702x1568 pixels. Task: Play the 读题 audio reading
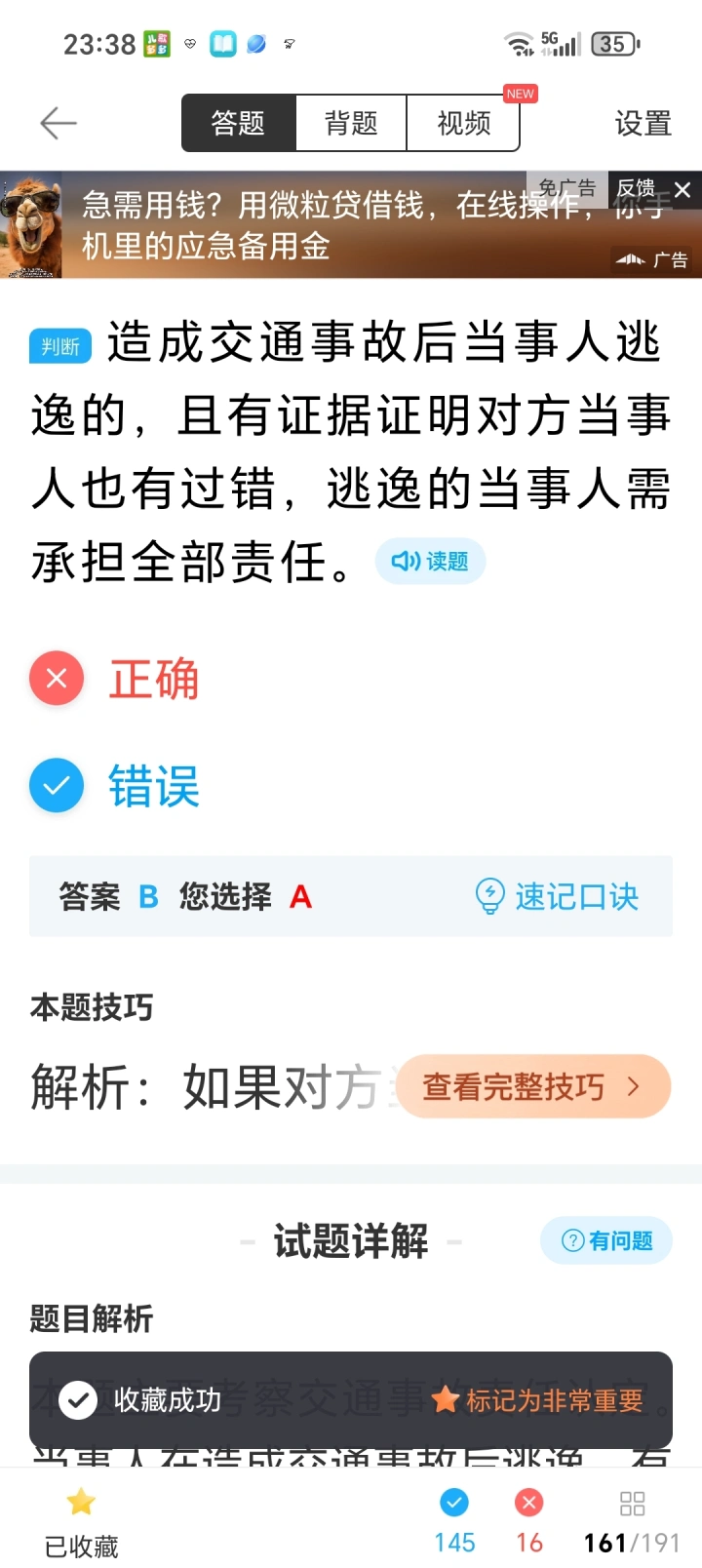coord(430,561)
